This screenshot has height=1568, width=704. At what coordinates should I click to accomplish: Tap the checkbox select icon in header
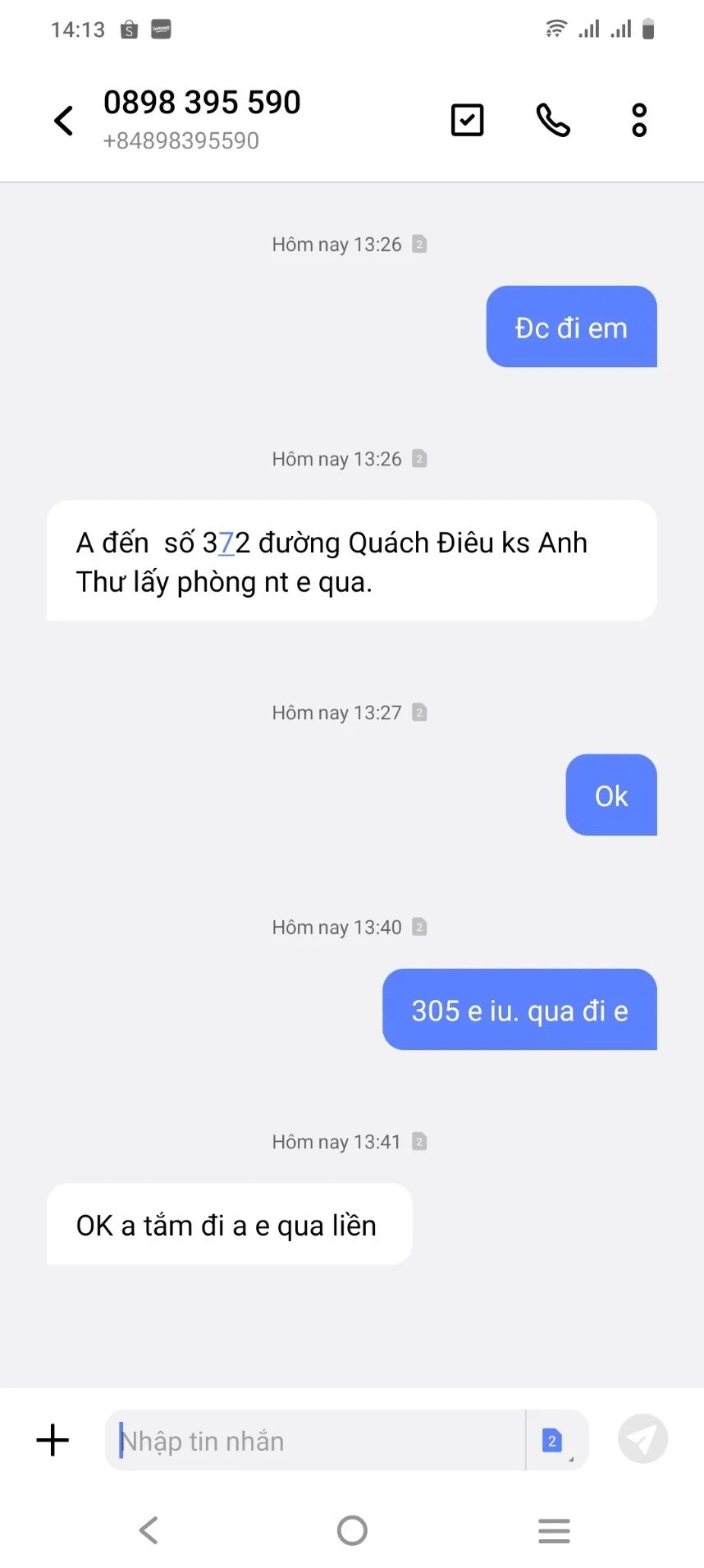coord(467,120)
